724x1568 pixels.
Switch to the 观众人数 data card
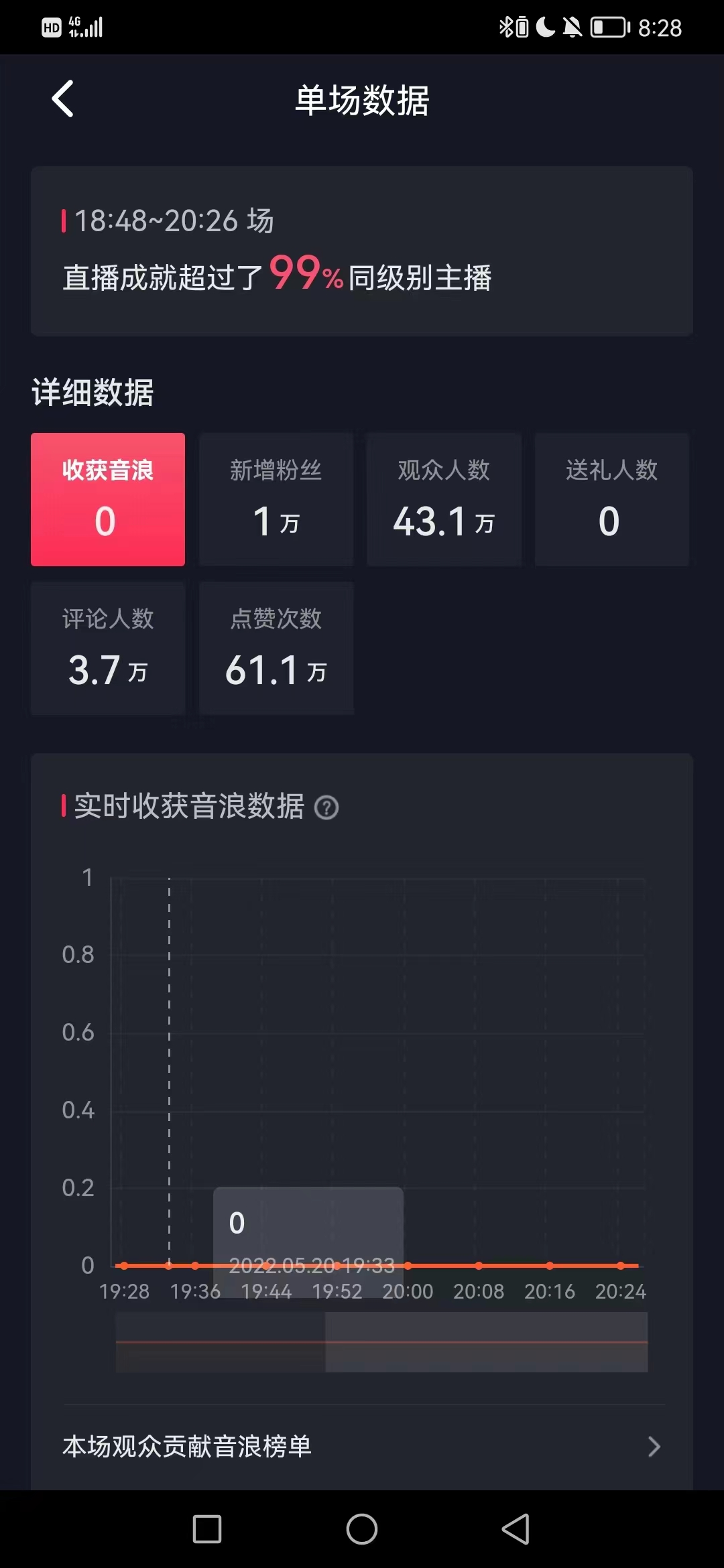point(444,499)
